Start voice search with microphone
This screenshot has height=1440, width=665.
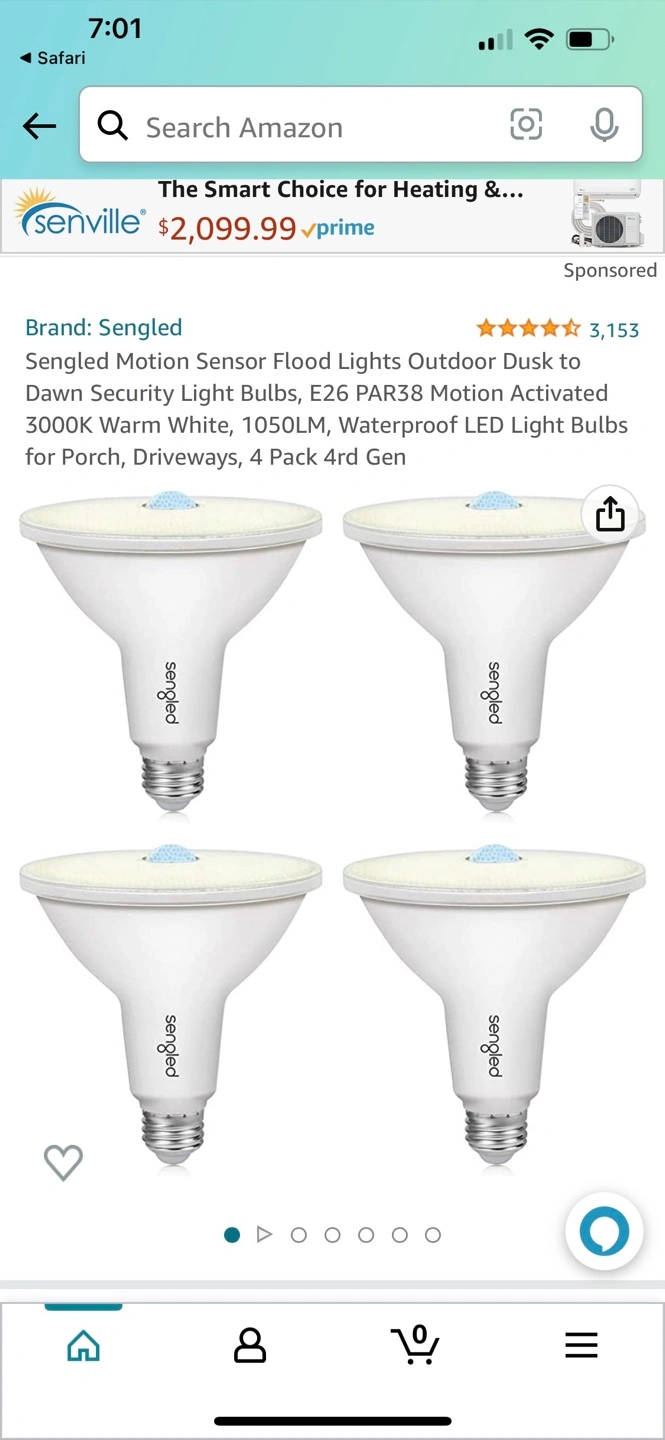604,126
